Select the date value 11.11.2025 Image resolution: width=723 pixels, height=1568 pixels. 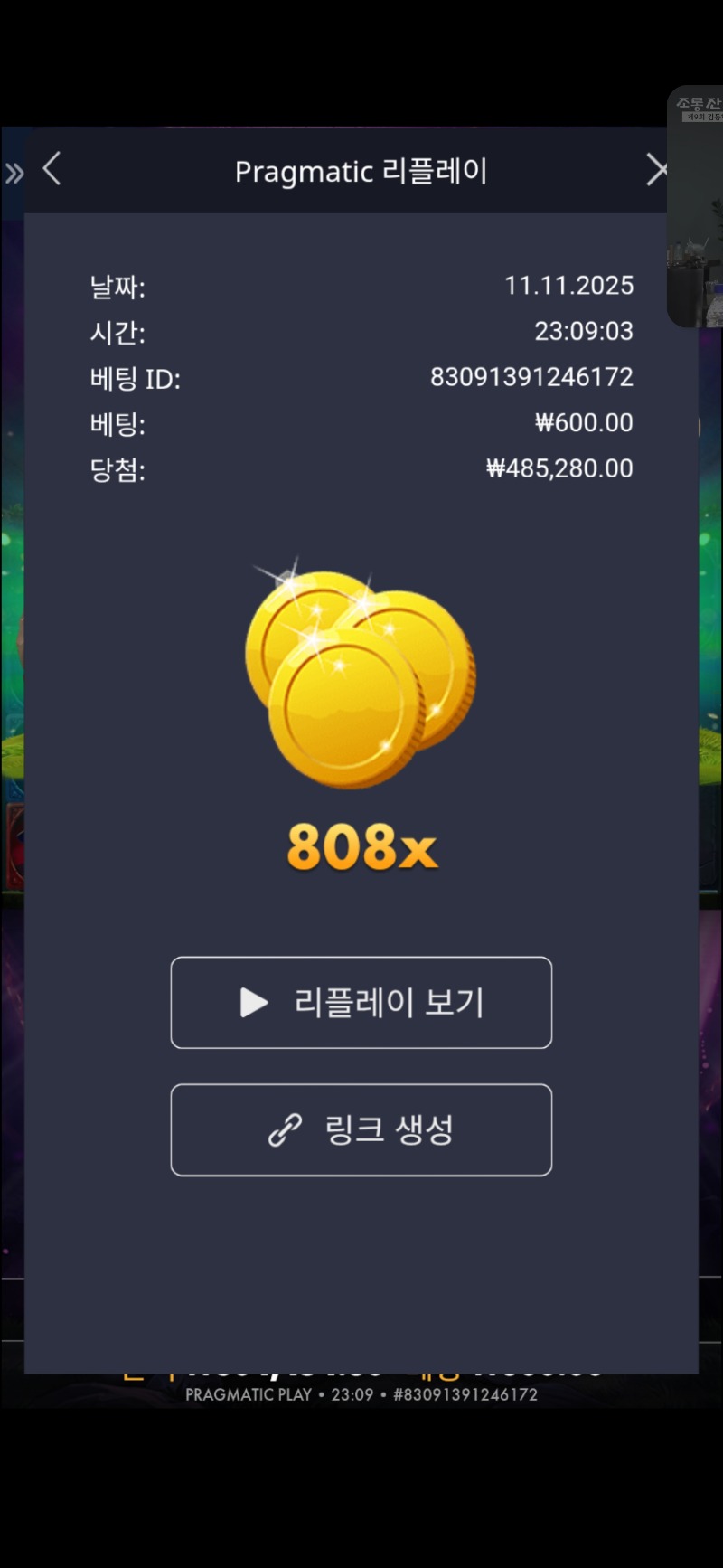tap(569, 286)
